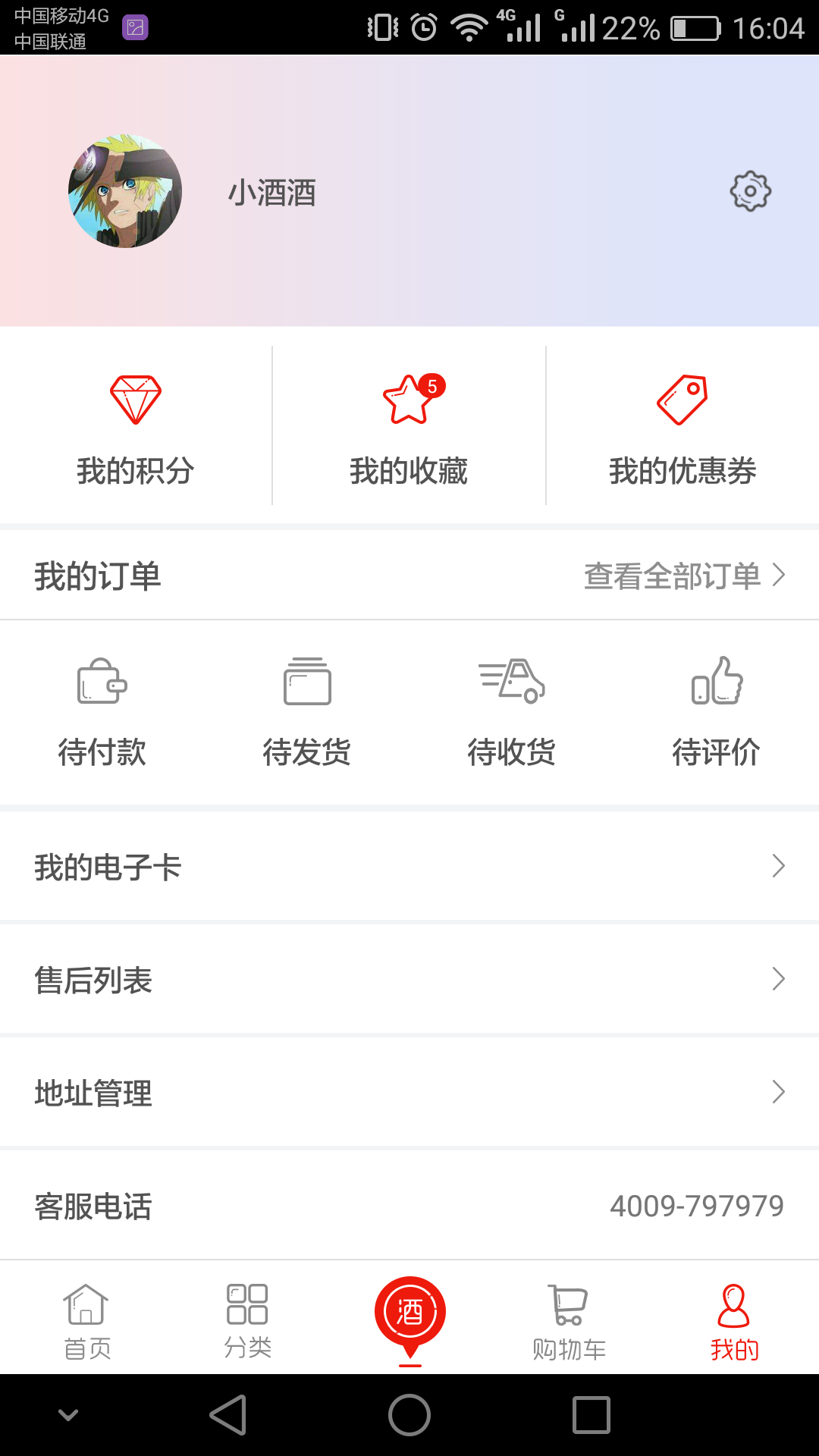Open the settings gear icon
The width and height of the screenshot is (819, 1456).
[x=750, y=191]
